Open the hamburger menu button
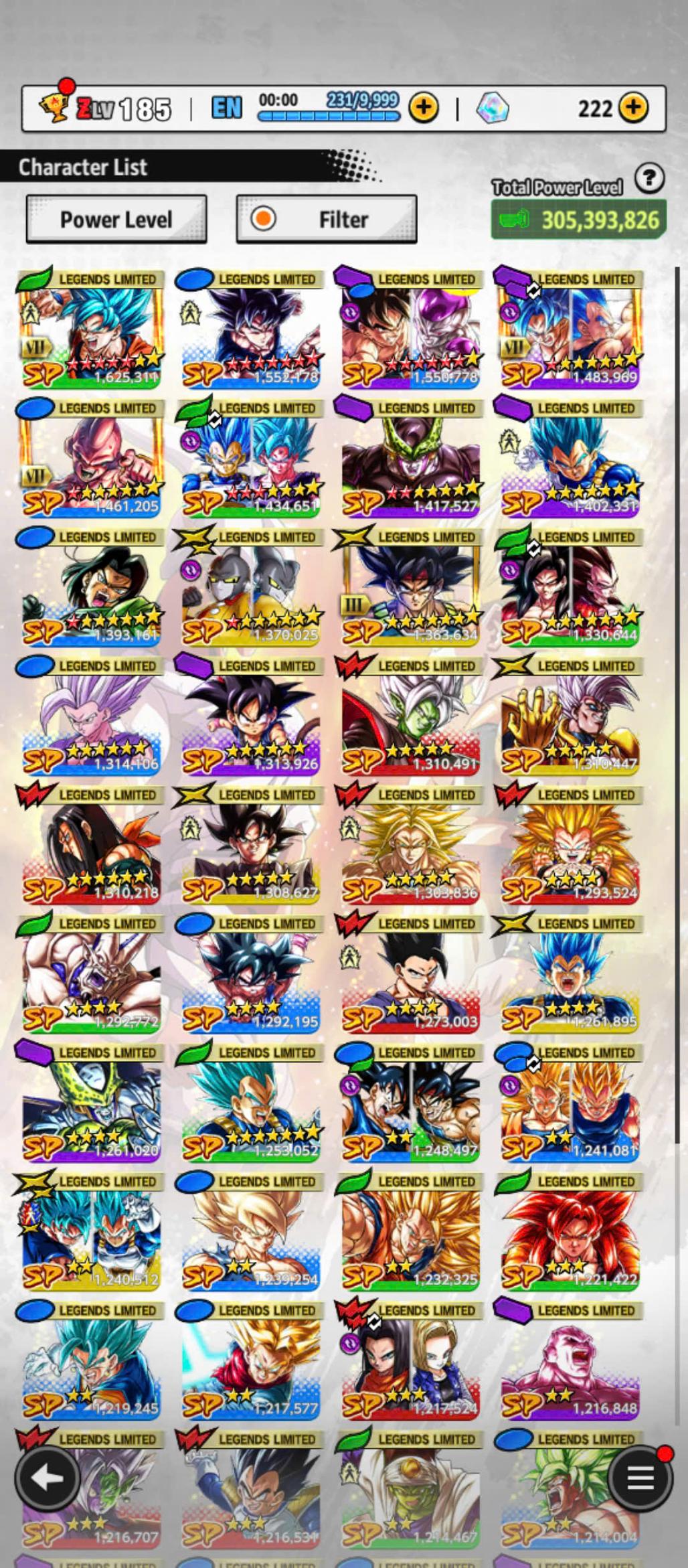The height and width of the screenshot is (1568, 688). coord(640,1478)
